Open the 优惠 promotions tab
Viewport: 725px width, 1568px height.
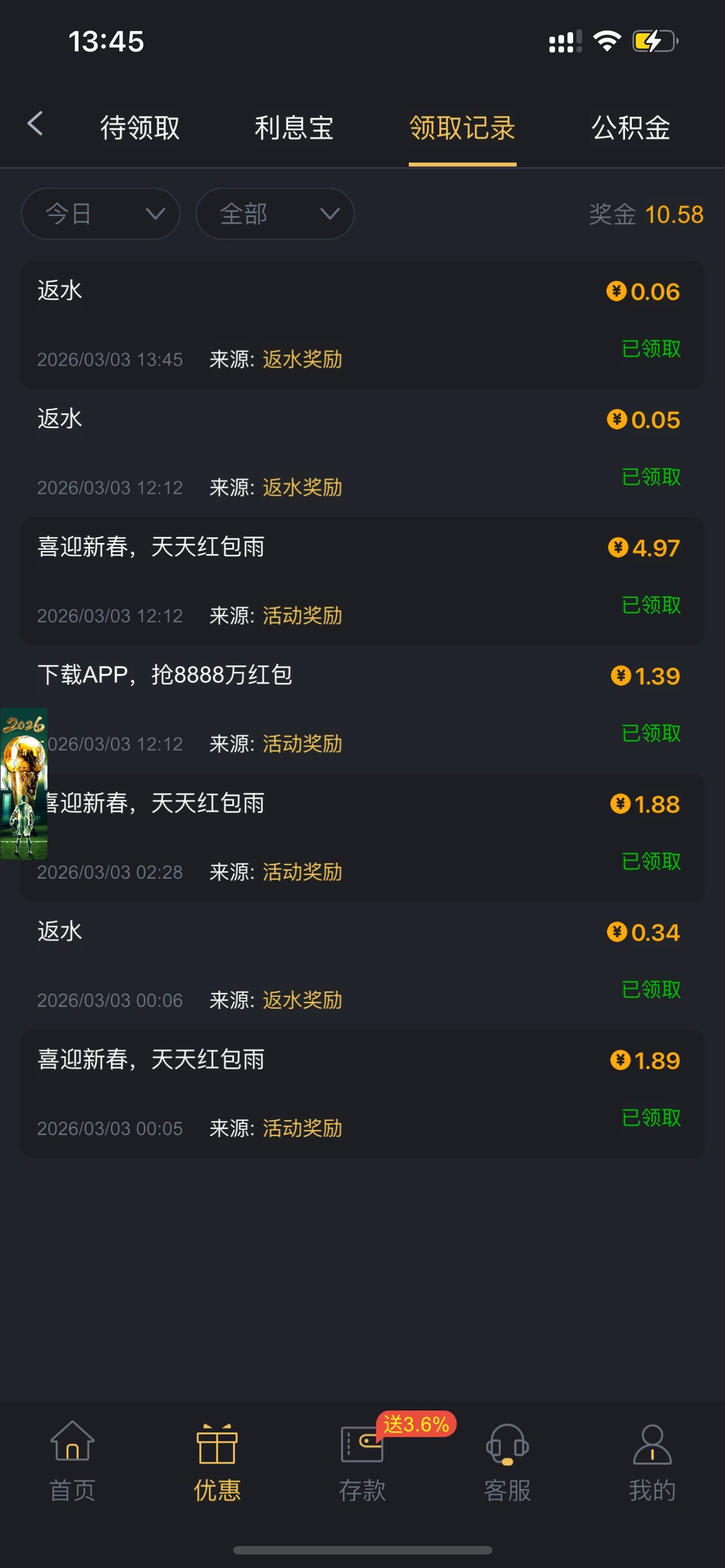point(217,1461)
